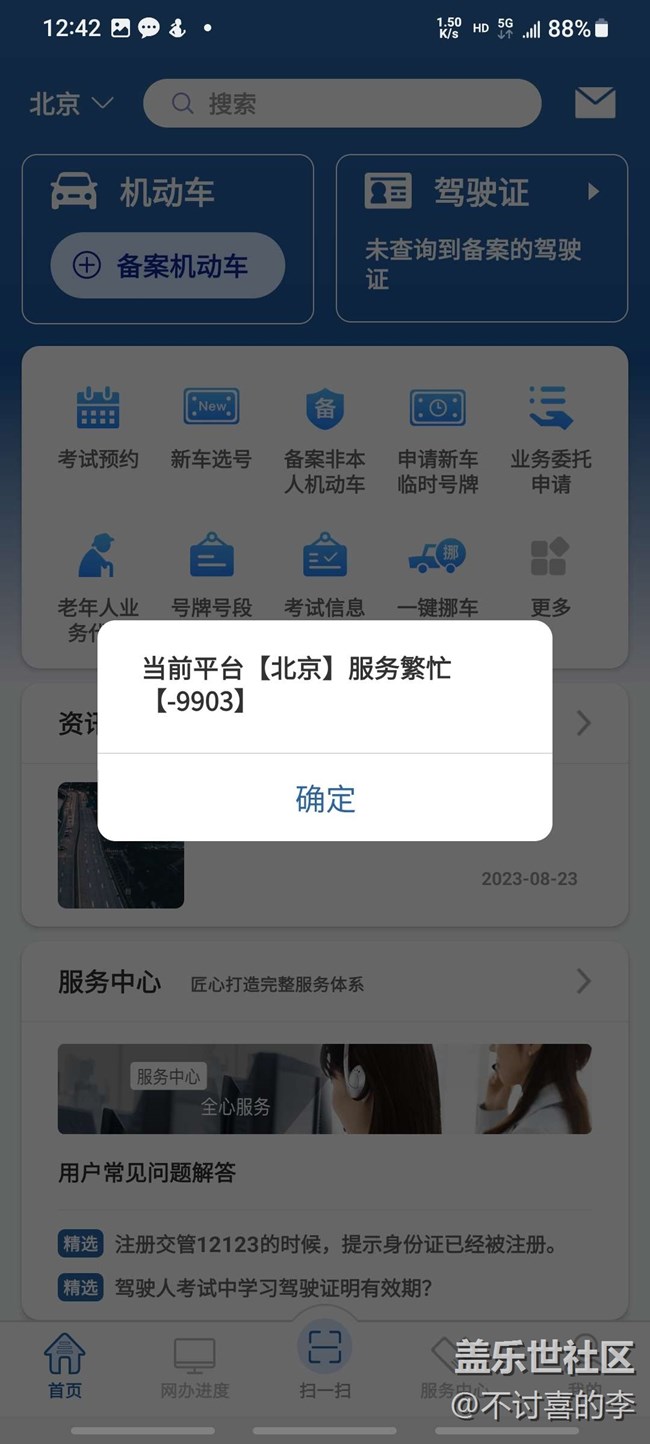This screenshot has height=1444, width=650.
Task: Tap the 搜索 search box
Action: tap(342, 104)
